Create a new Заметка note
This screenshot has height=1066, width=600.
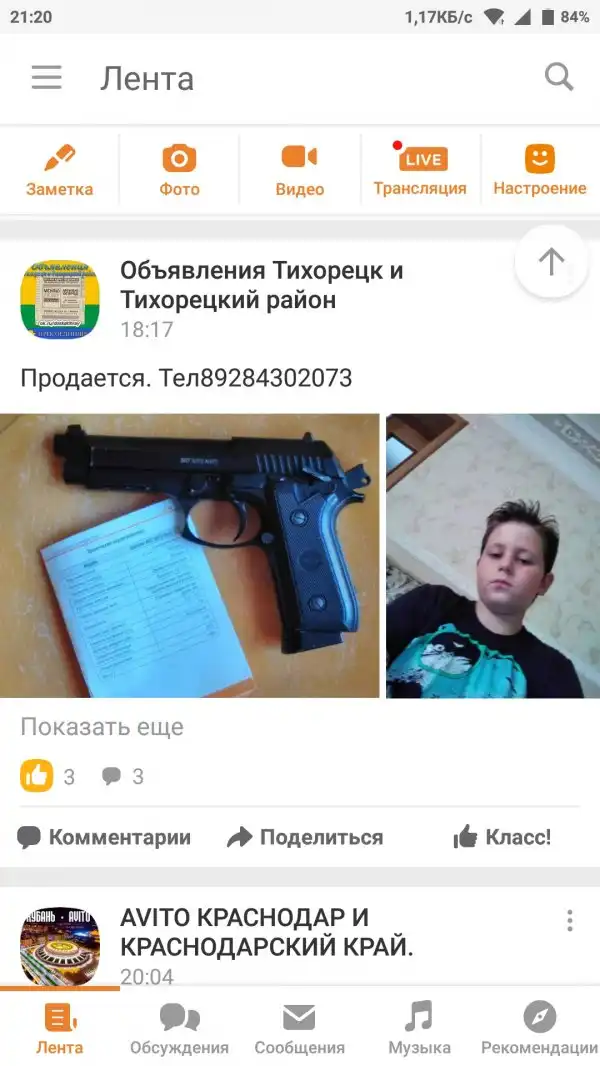[60, 170]
